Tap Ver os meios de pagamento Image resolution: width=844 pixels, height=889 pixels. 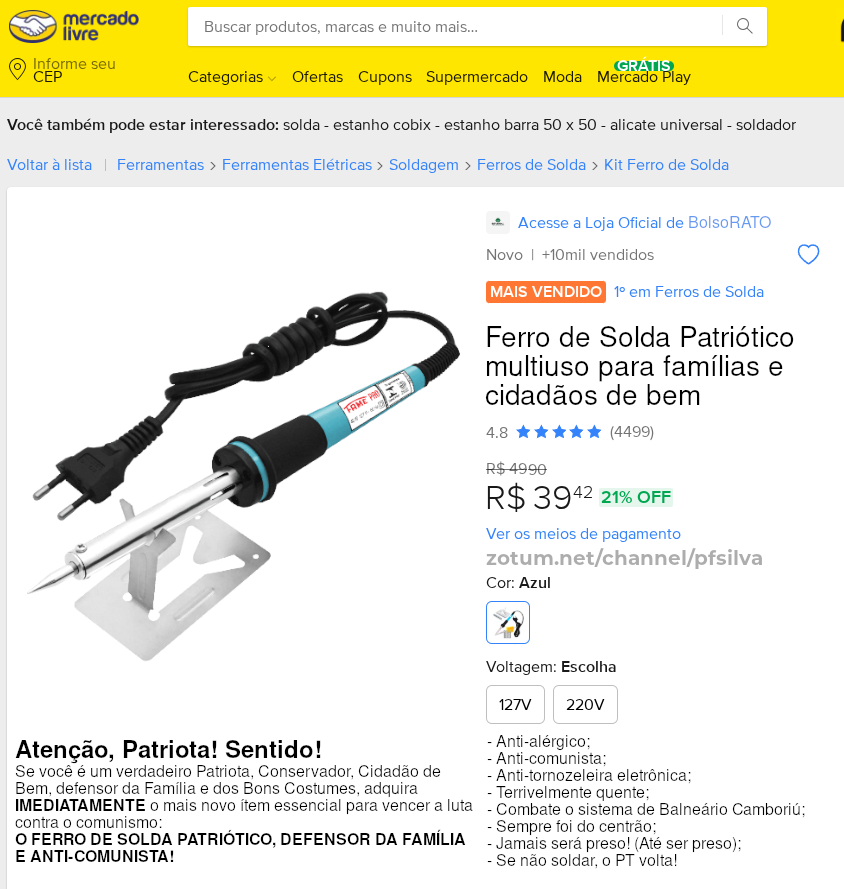point(583,534)
